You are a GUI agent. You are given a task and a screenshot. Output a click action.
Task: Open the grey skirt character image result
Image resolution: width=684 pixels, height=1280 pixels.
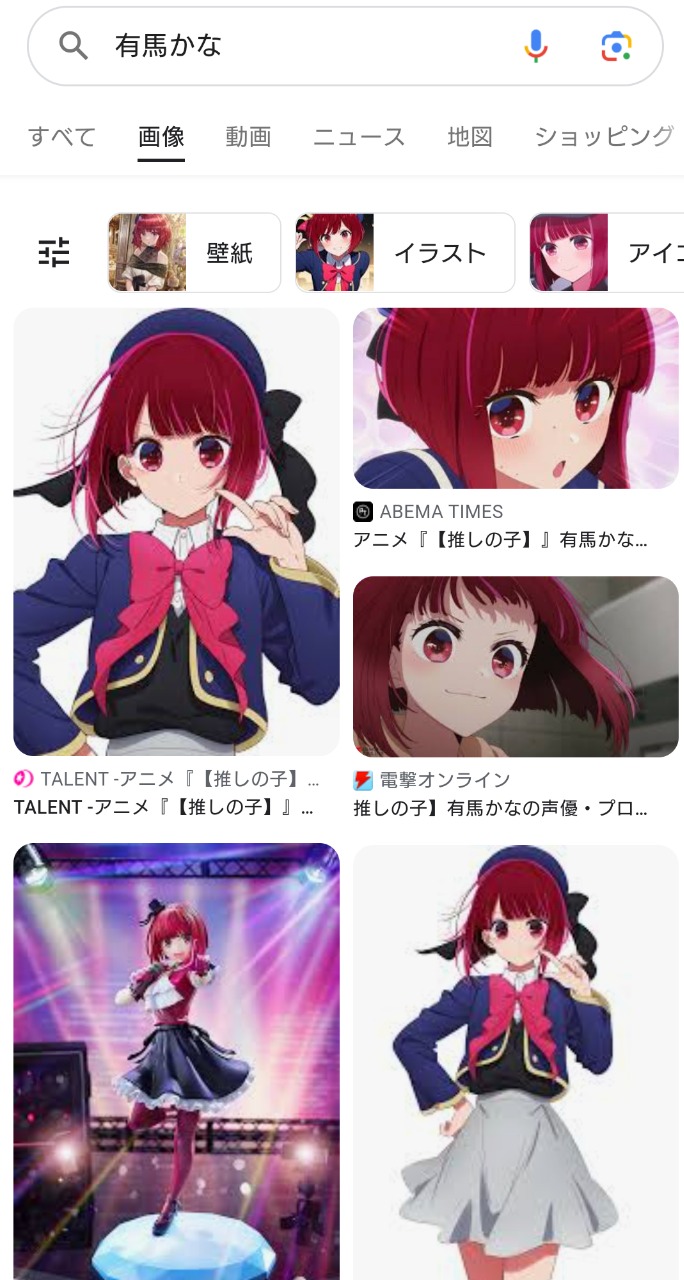tap(515, 1060)
